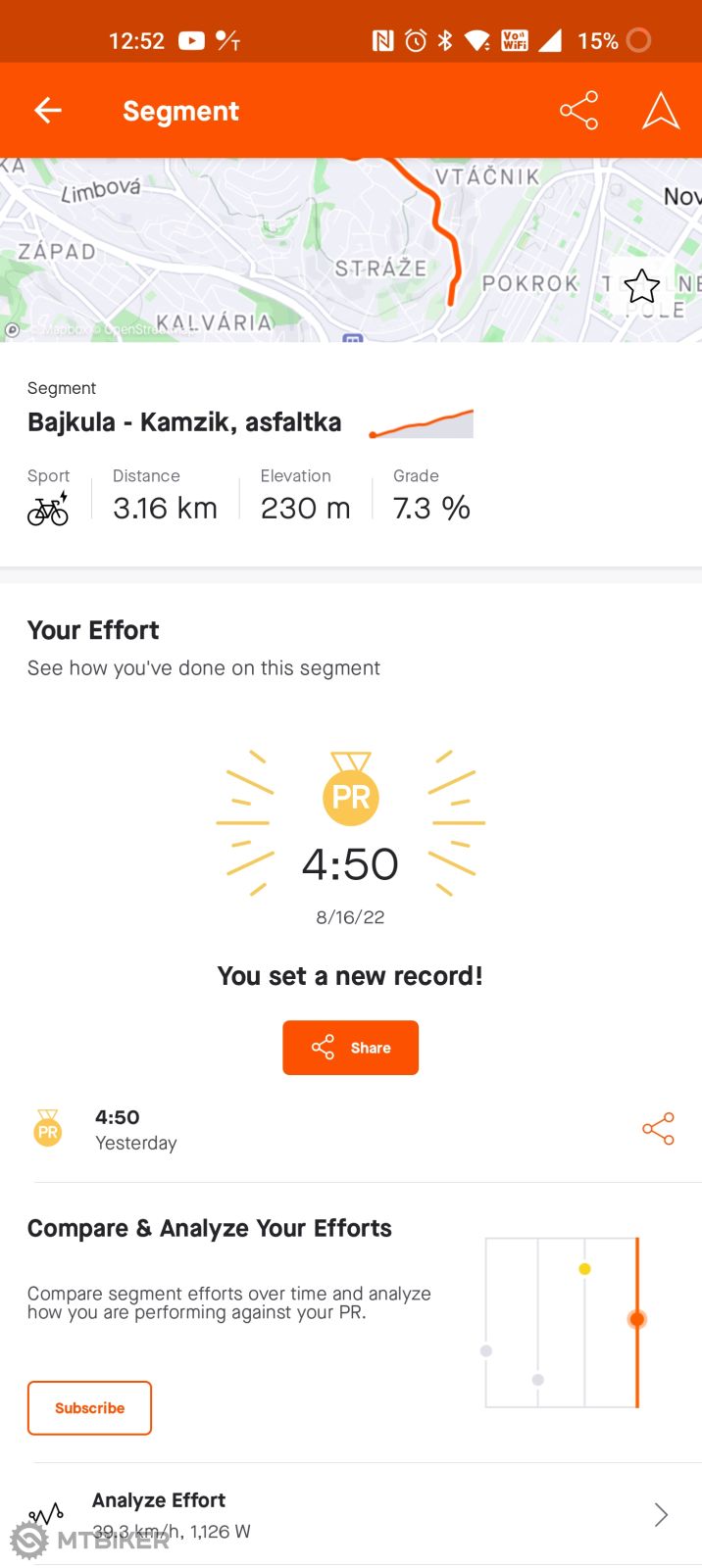Go back using the arrow in header
This screenshot has width=702, height=1568.
48,111
